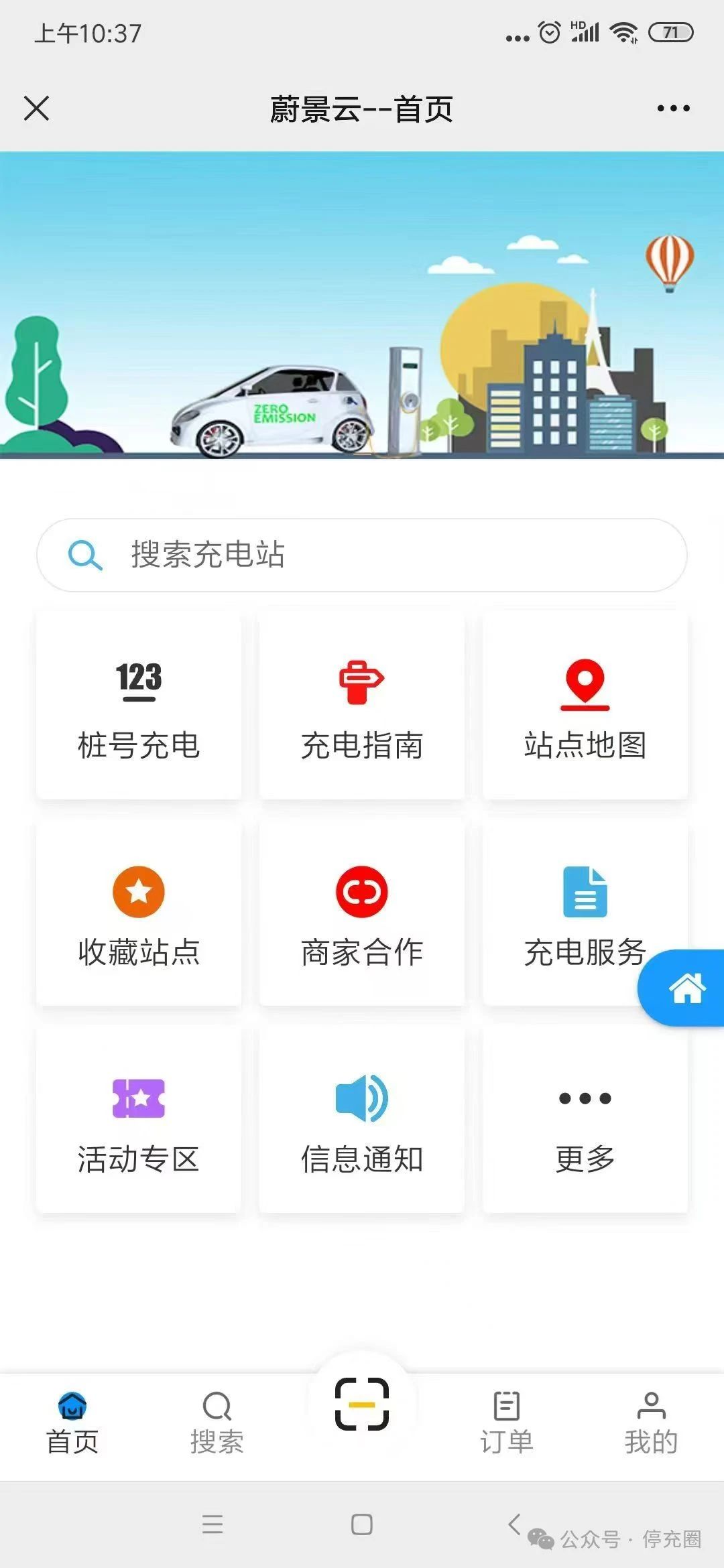Open 更多 for more options

pos(585,1120)
